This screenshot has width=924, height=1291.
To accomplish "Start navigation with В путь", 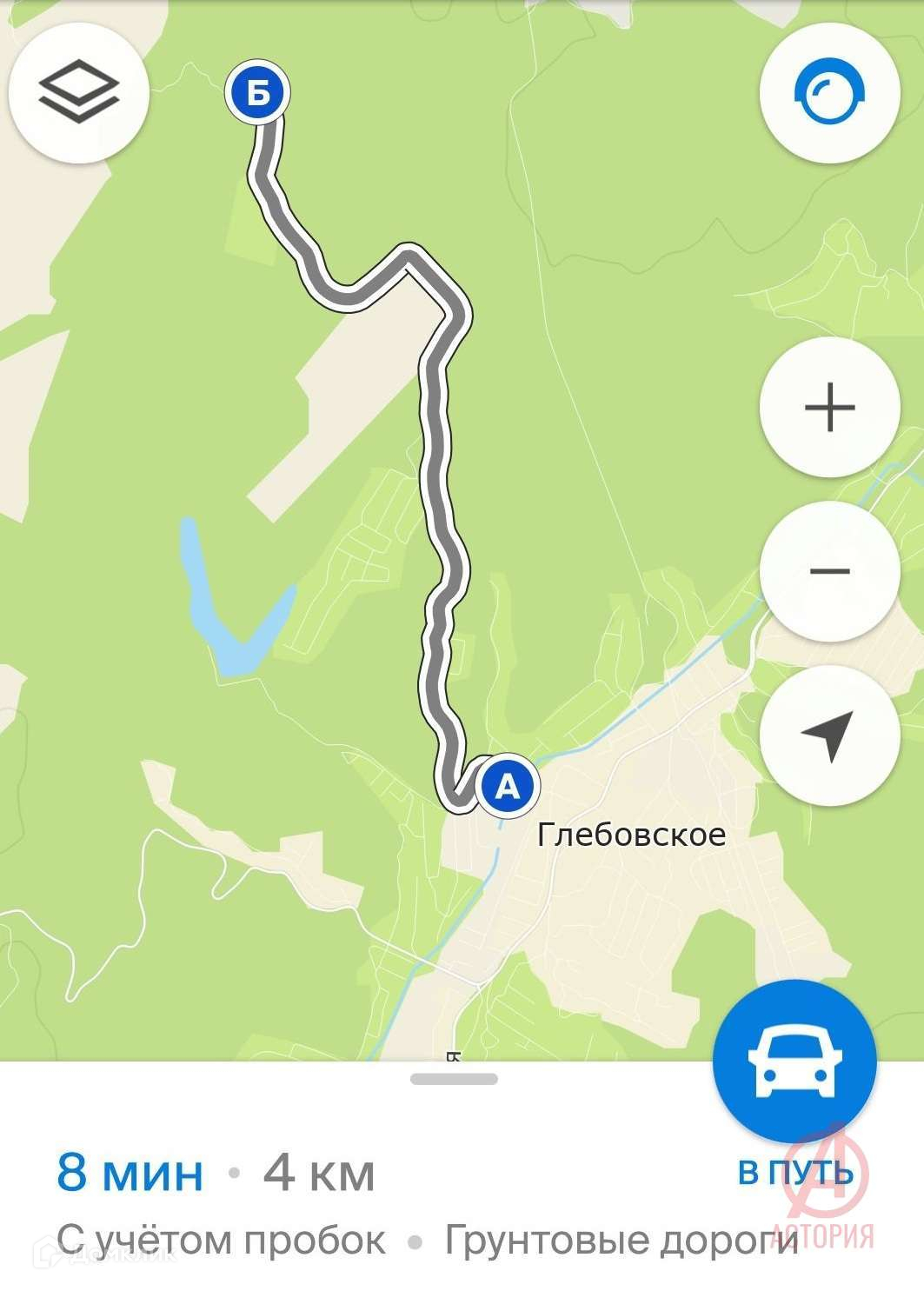I will point(794,1172).
